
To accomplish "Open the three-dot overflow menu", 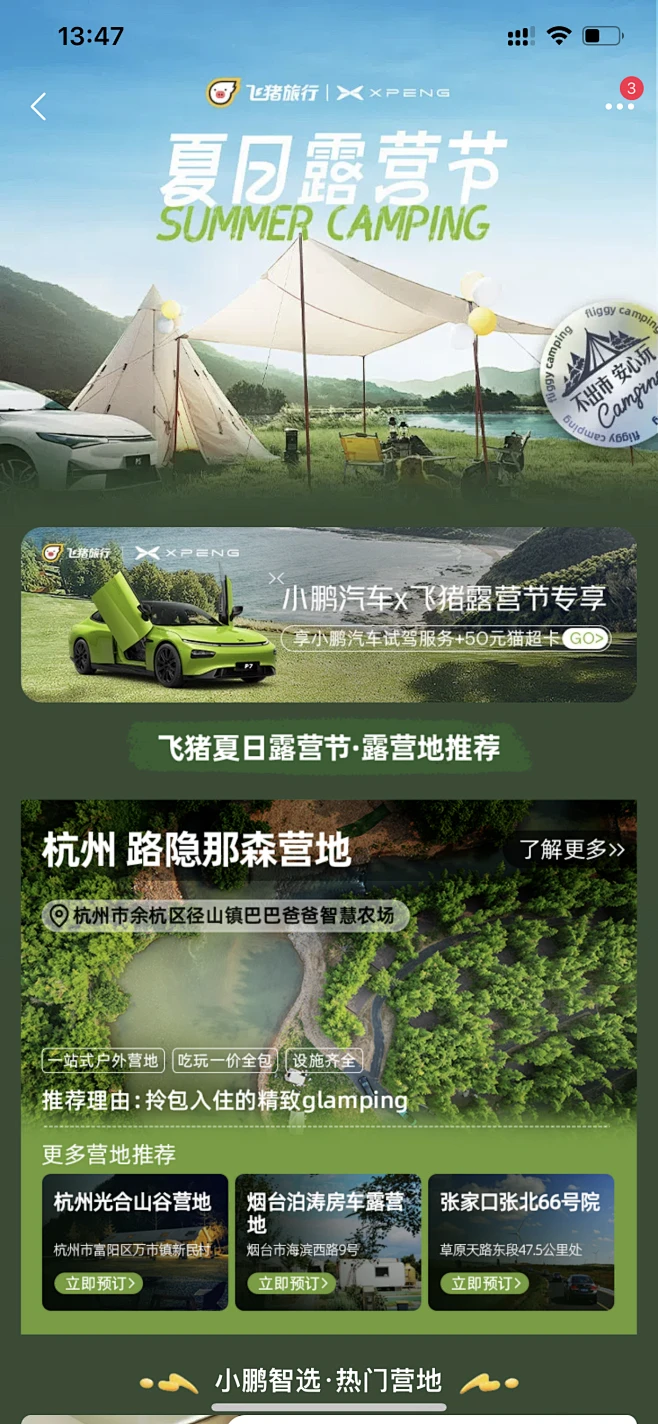I will point(619,106).
